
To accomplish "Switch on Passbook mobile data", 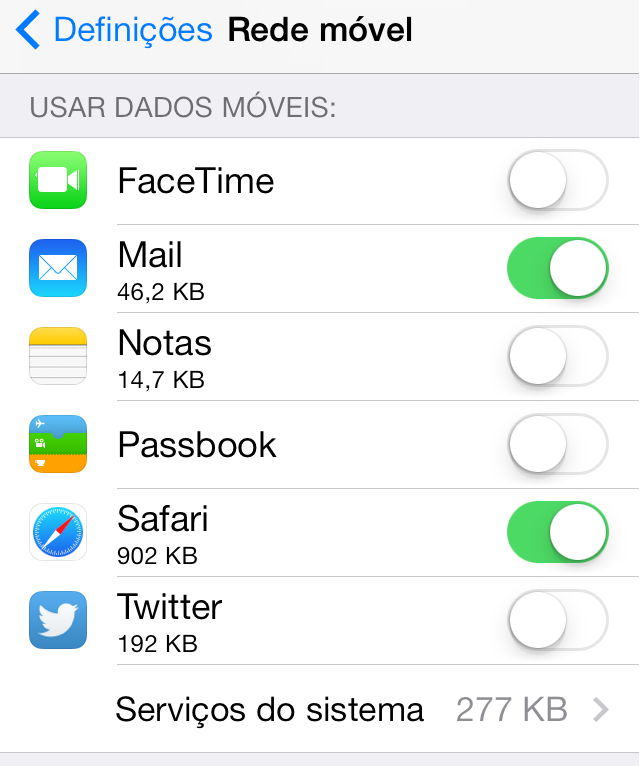I will point(558,445).
